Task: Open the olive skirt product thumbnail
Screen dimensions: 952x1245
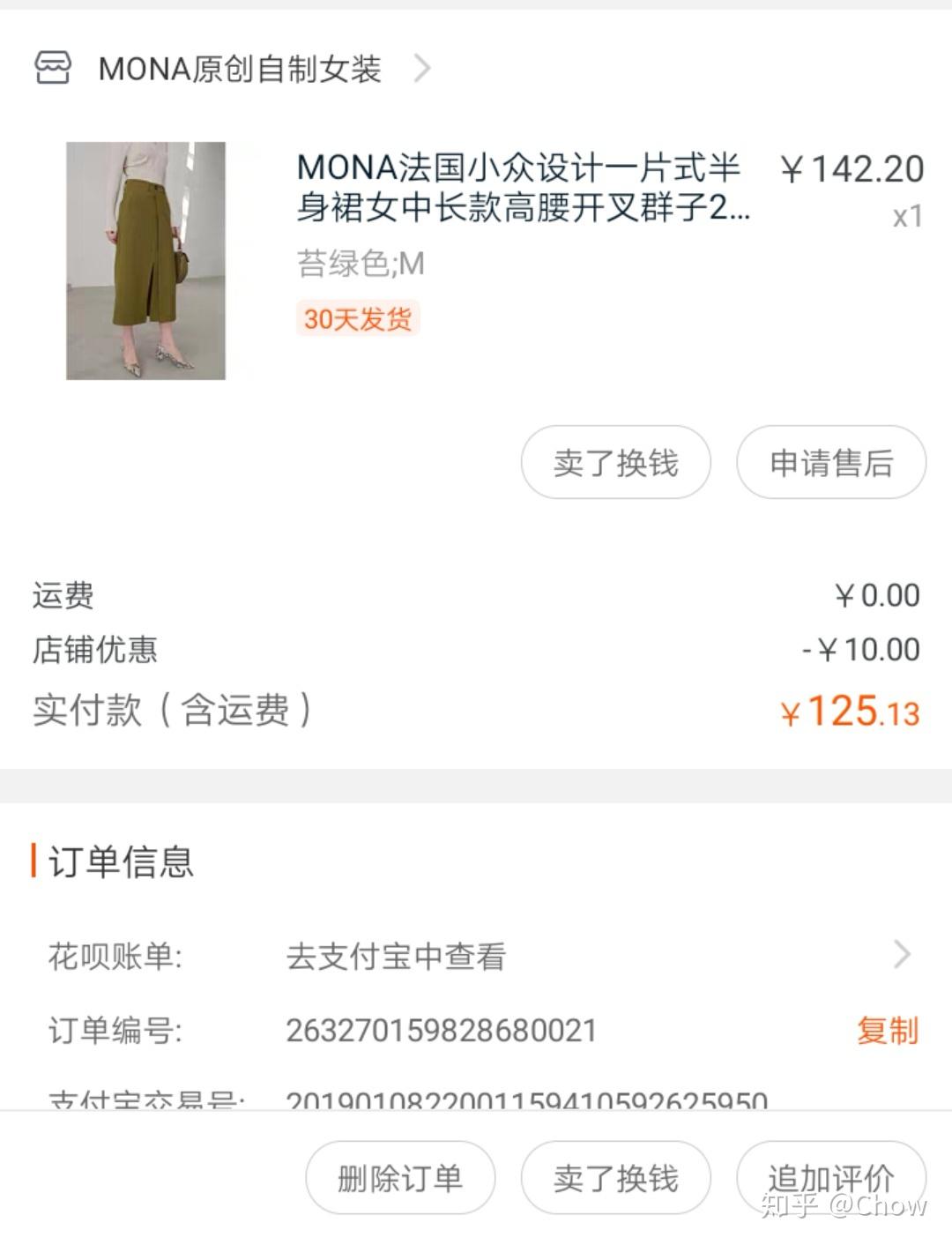Action: pos(146,261)
